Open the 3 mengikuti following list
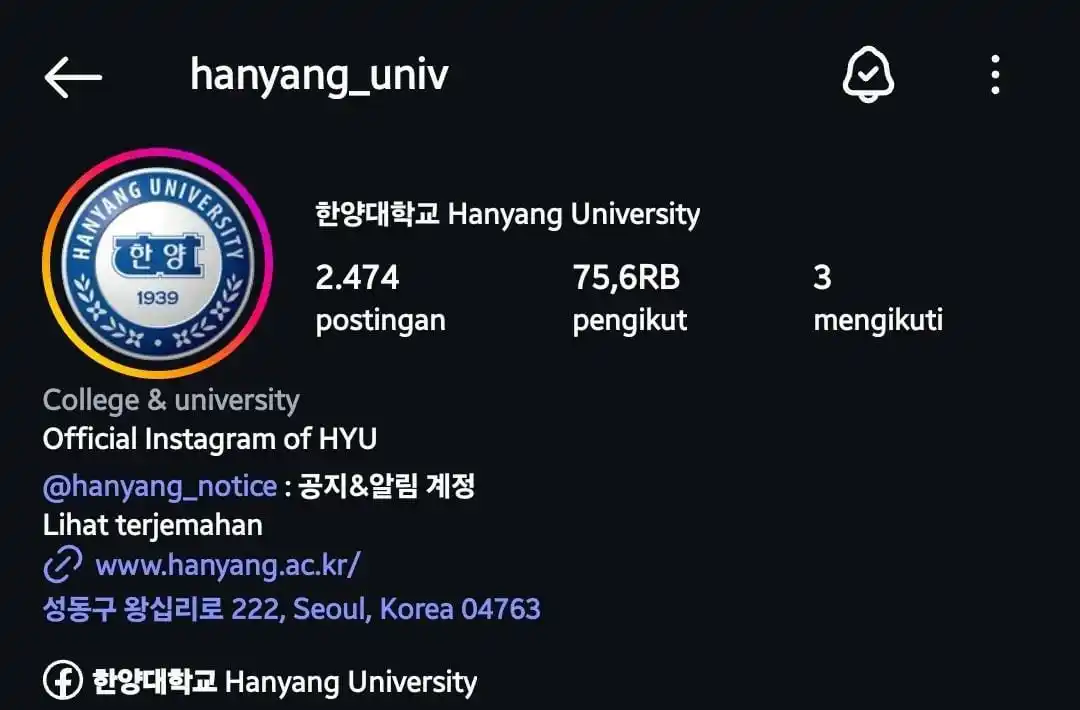Viewport: 1080px width, 710px height. [x=877, y=298]
